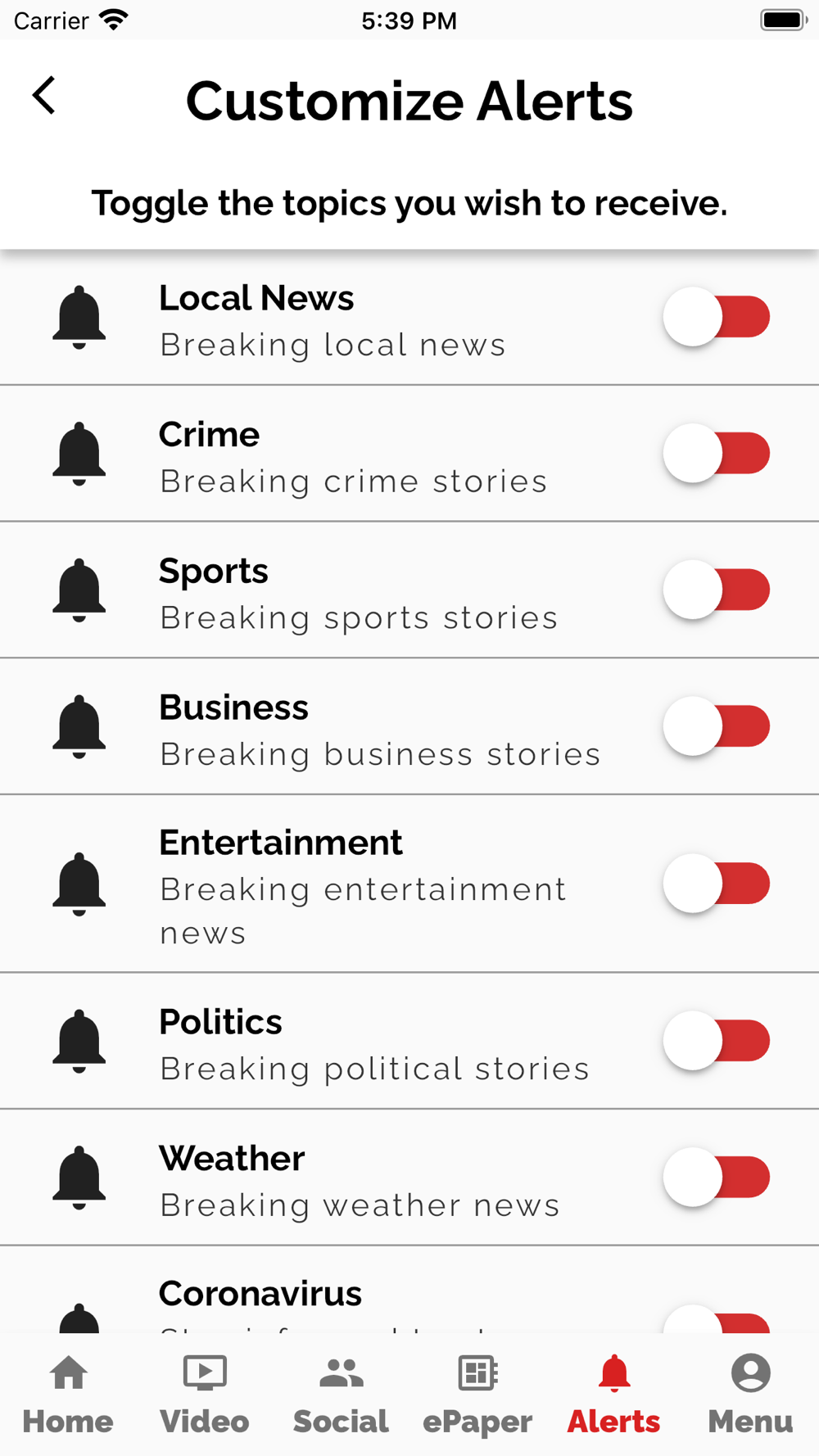
Task: Toggle the Local News alerts switch
Action: [717, 317]
